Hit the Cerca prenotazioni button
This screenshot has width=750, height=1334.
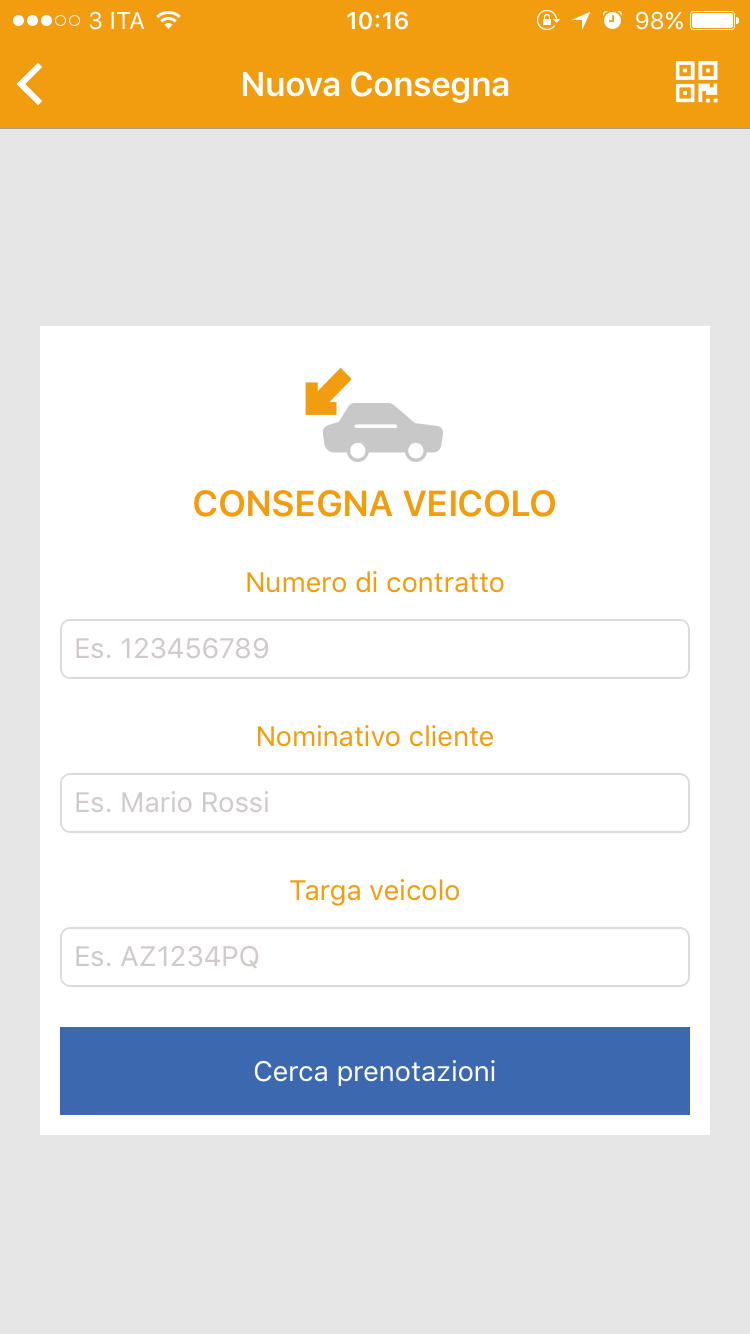[375, 1071]
